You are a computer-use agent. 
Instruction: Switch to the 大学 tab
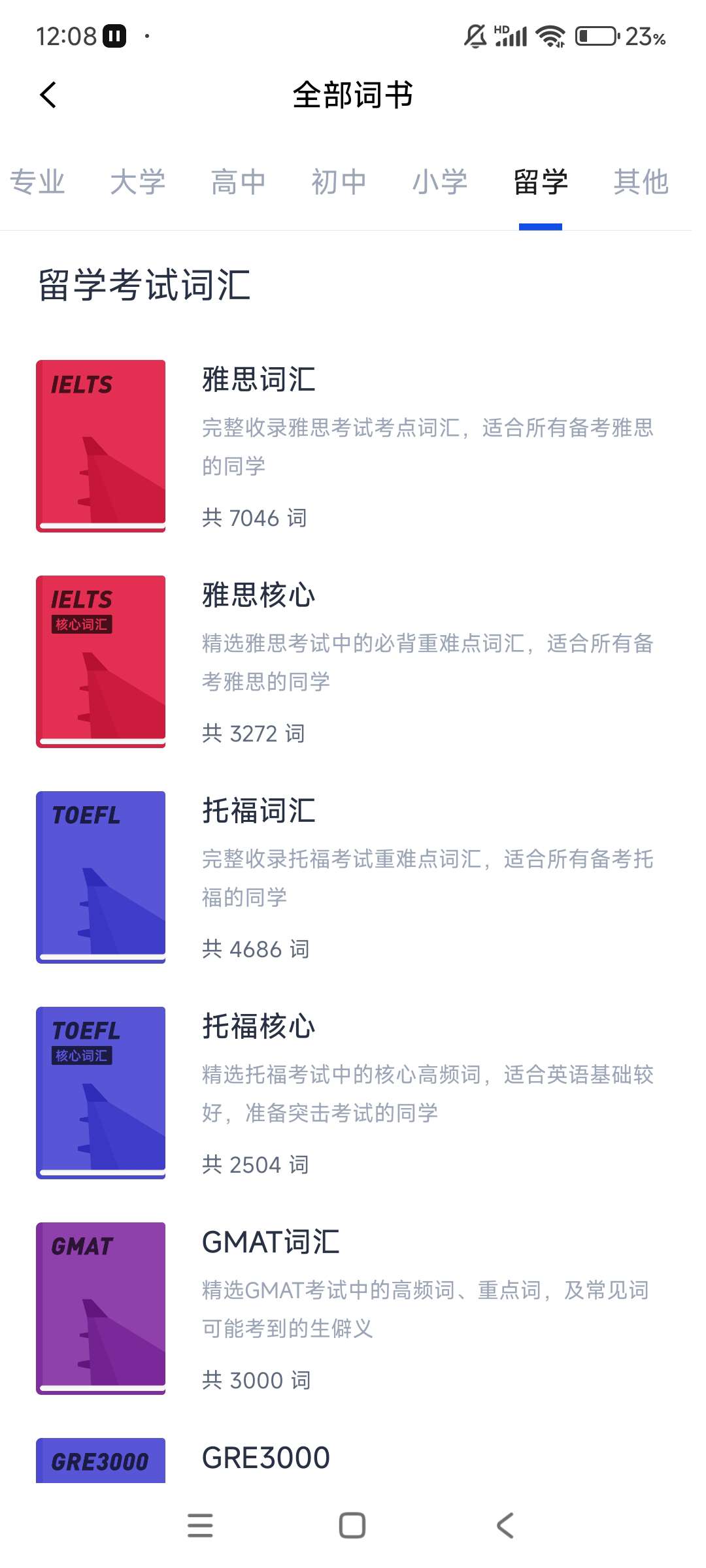point(138,182)
